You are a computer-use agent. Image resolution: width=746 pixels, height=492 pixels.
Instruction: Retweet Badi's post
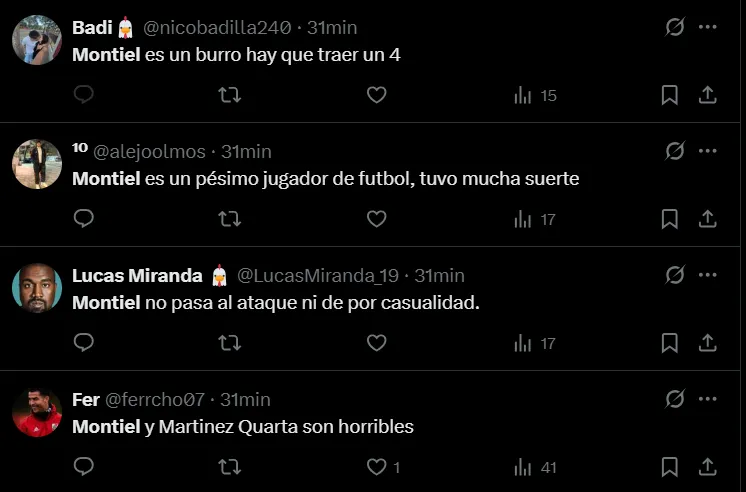coord(229,95)
